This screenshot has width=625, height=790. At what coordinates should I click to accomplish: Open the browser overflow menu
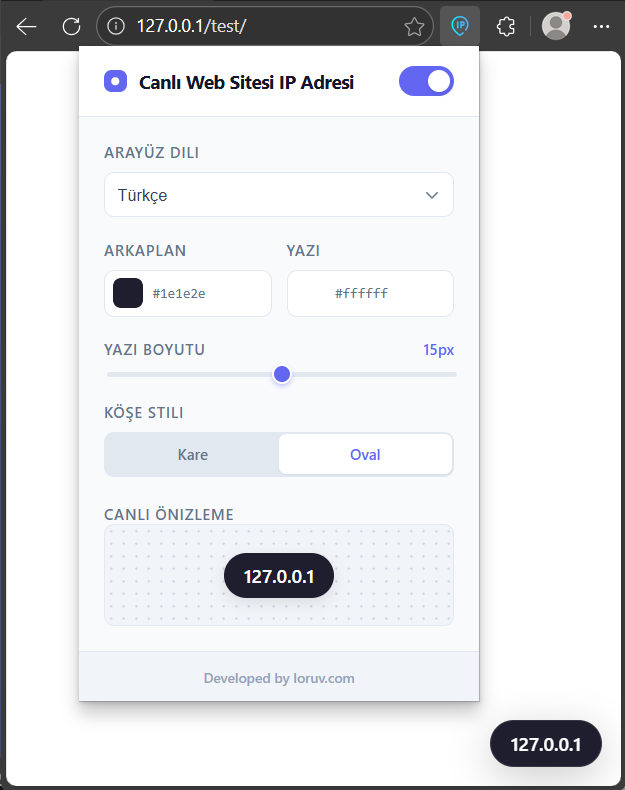click(601, 27)
